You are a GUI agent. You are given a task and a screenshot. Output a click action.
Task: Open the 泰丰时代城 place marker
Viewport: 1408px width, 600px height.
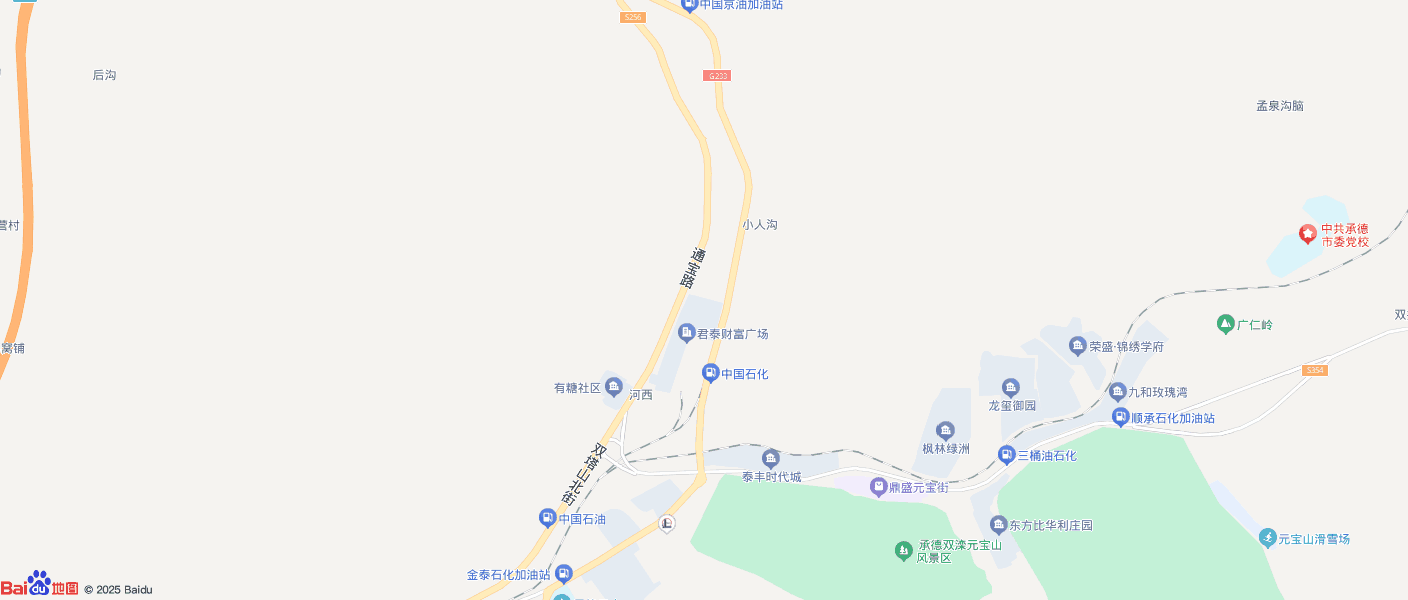(771, 458)
